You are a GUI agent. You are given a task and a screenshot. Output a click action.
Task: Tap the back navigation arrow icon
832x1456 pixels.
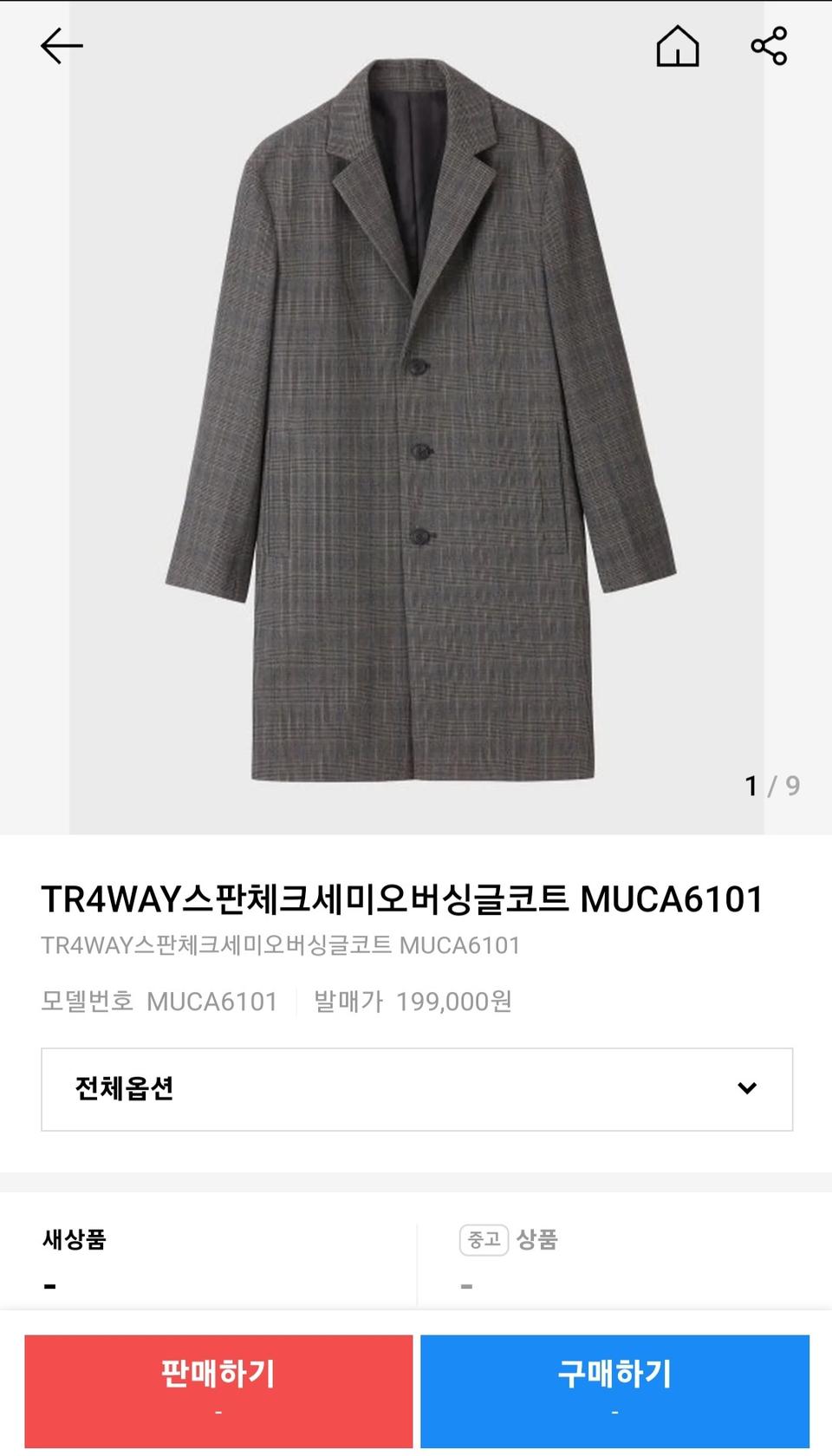click(x=61, y=46)
